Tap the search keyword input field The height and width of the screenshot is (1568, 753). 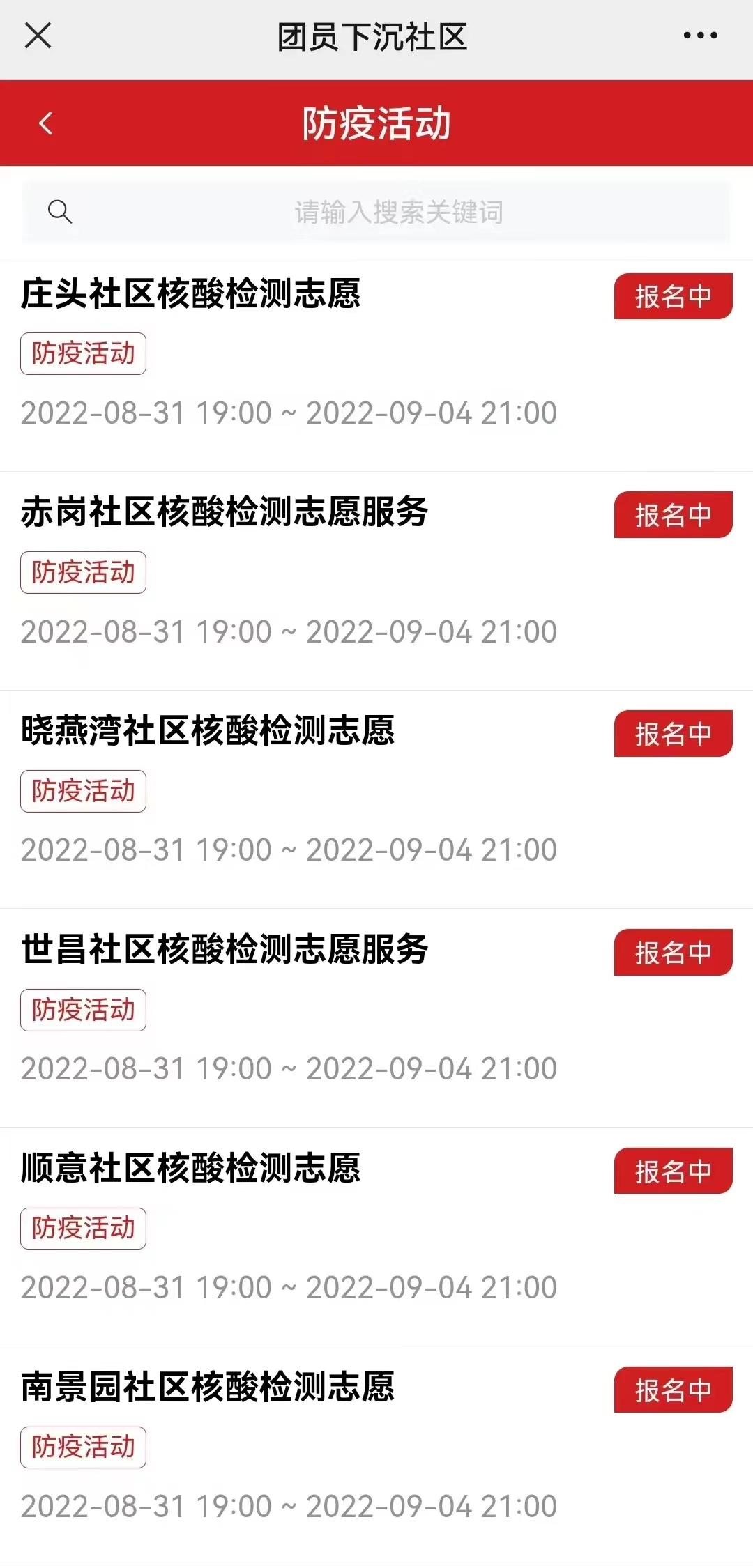coord(376,212)
